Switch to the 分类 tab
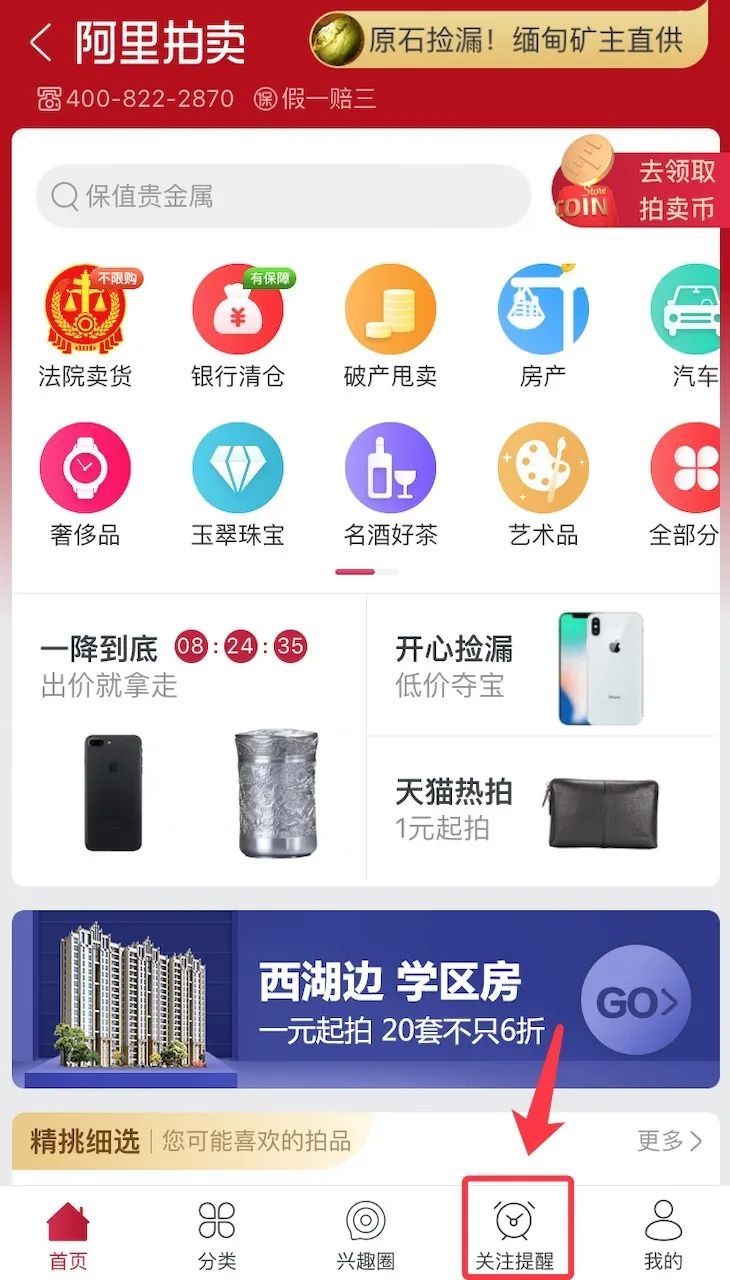Image resolution: width=730 pixels, height=1280 pixels. pyautogui.click(x=217, y=1234)
